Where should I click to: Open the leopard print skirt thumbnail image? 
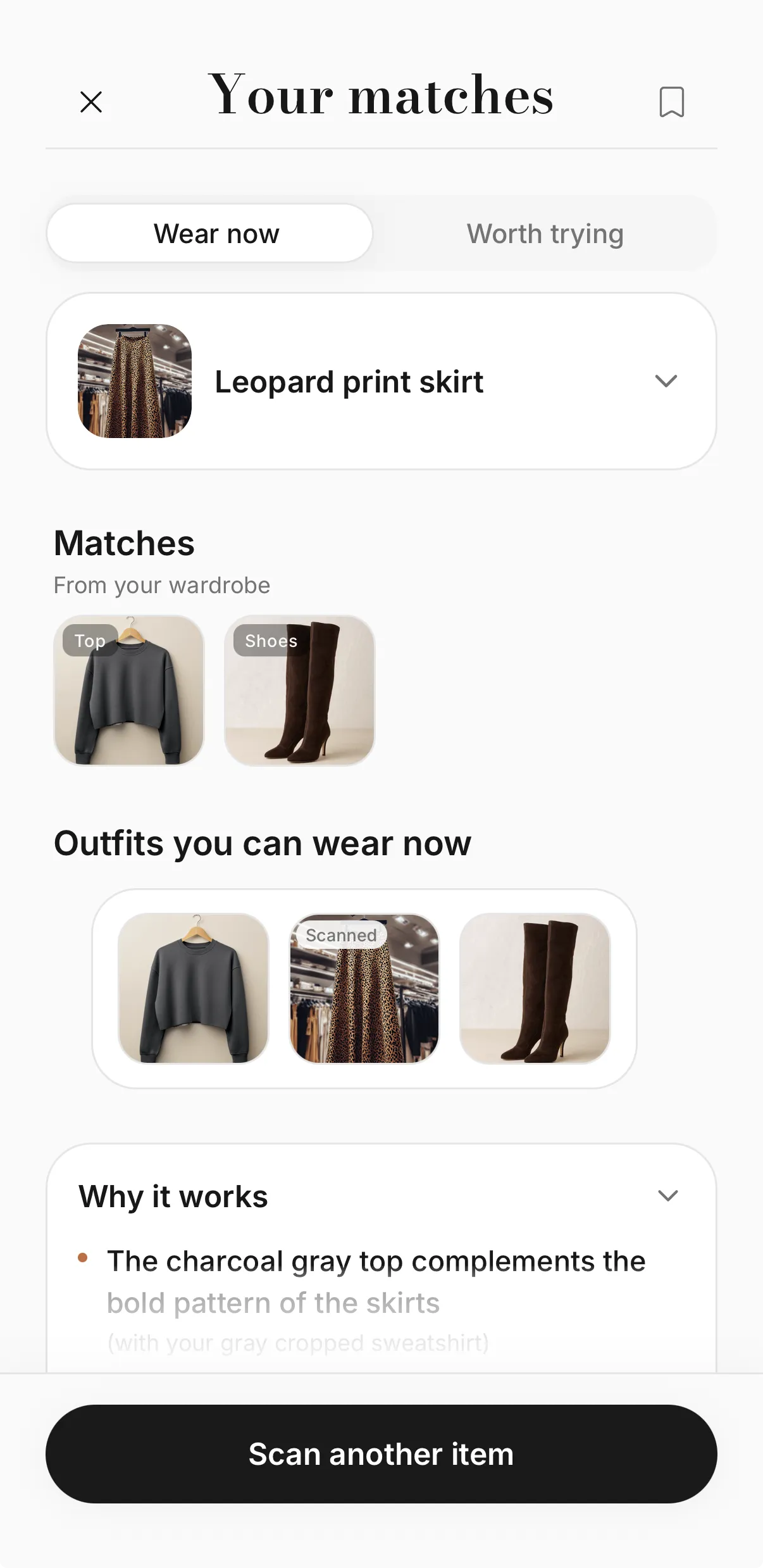133,381
